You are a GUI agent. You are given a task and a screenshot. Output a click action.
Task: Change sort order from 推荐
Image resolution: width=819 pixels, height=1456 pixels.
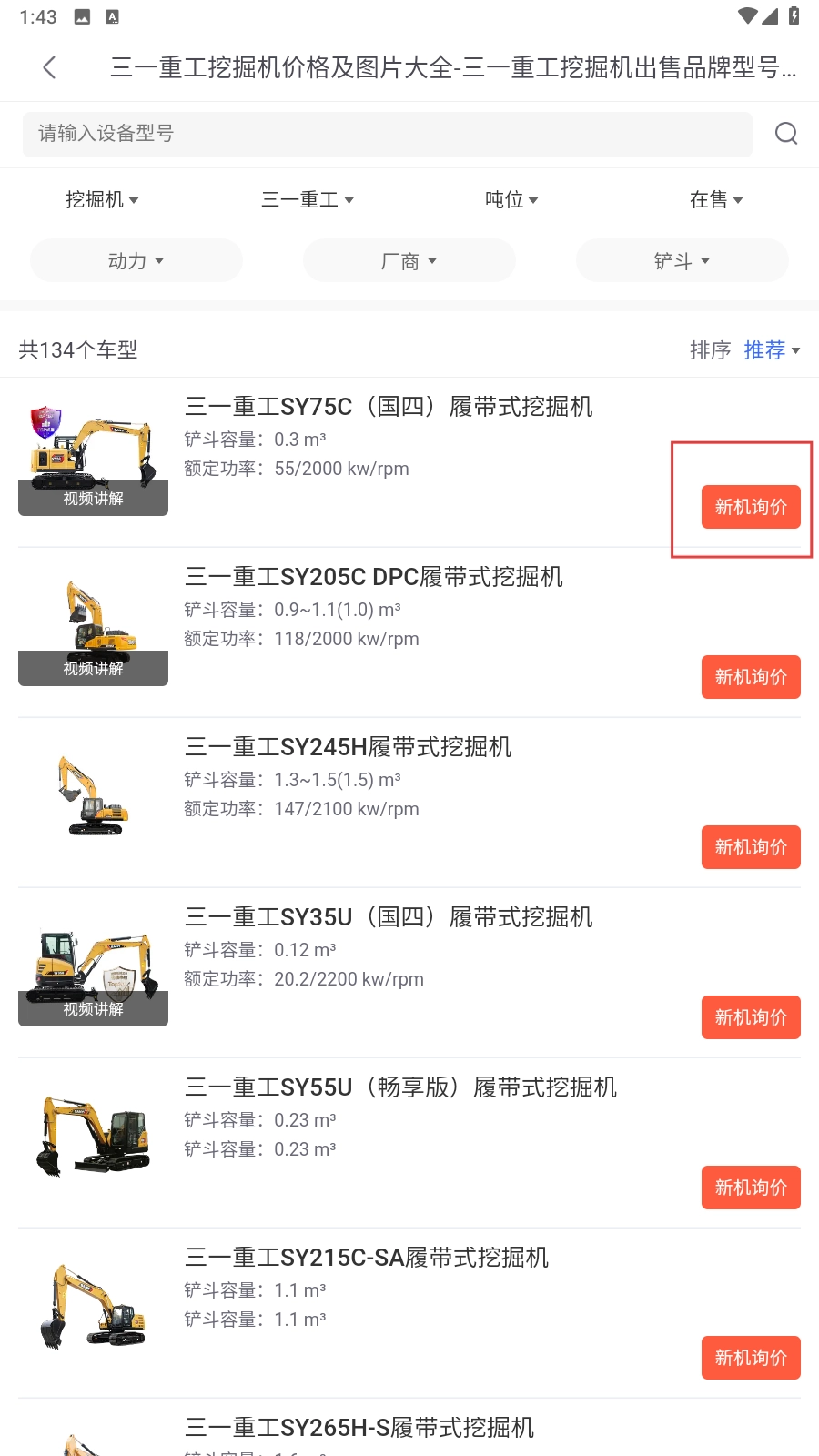(x=771, y=350)
